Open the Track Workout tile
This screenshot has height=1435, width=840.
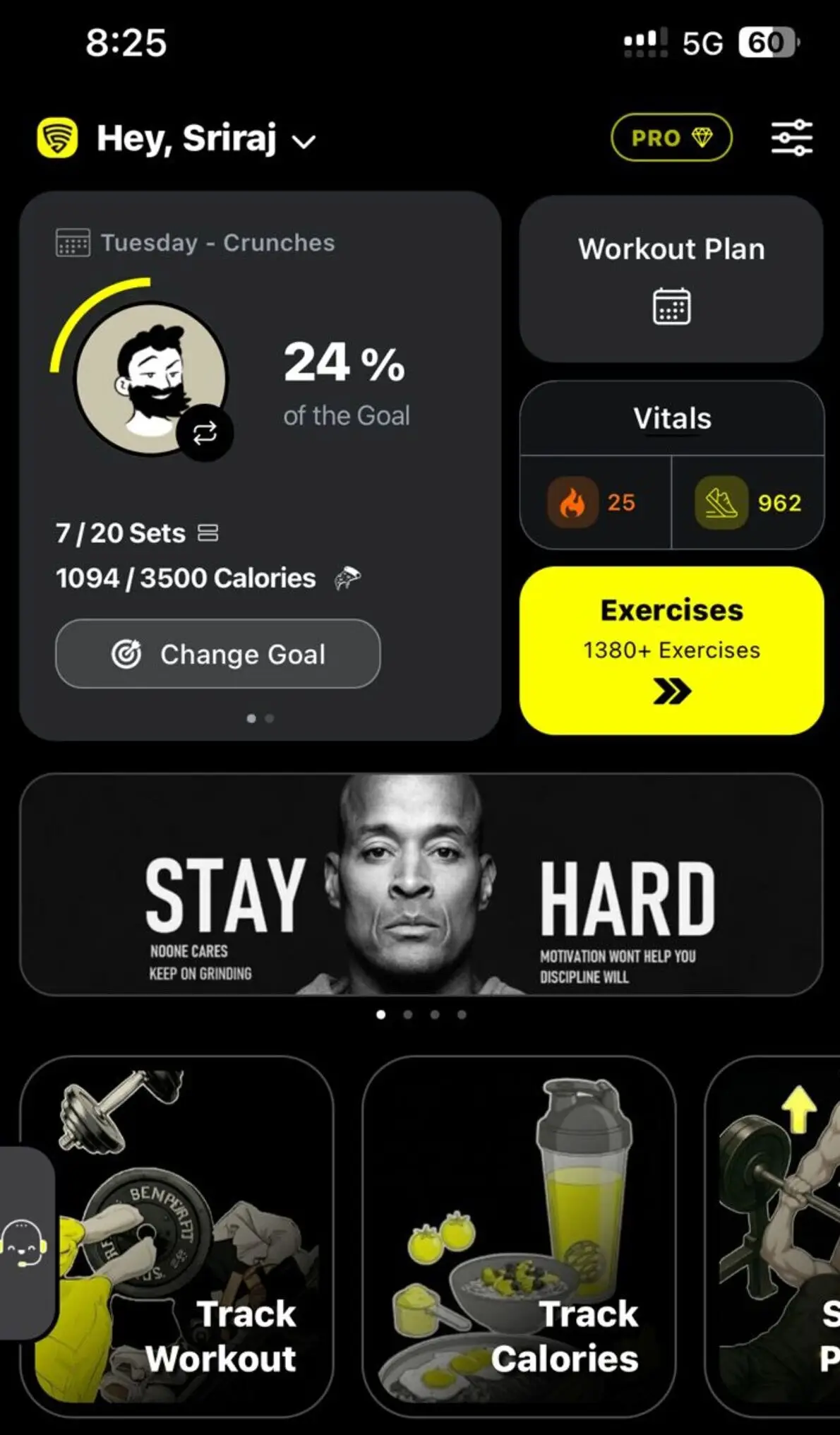click(176, 1236)
